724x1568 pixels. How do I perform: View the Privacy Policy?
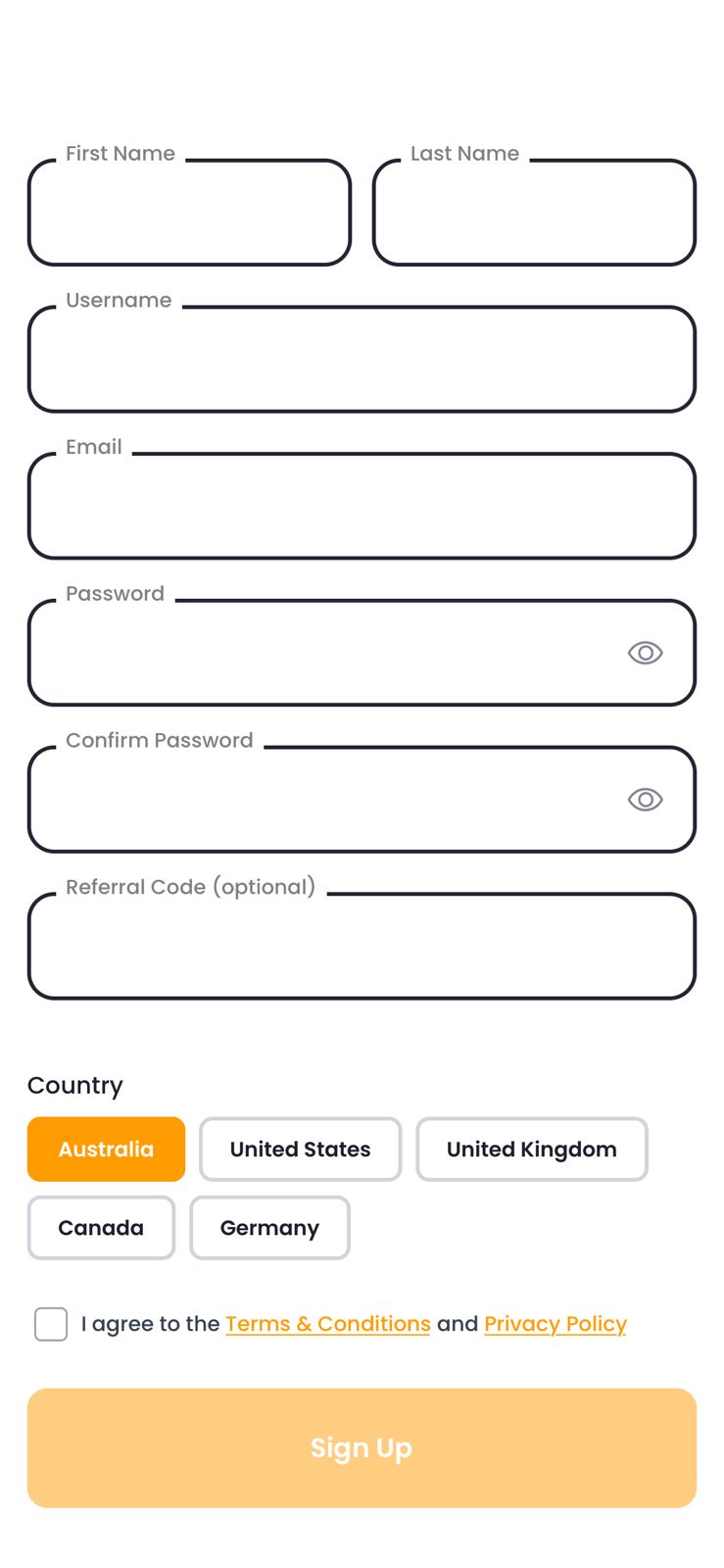tap(555, 1324)
